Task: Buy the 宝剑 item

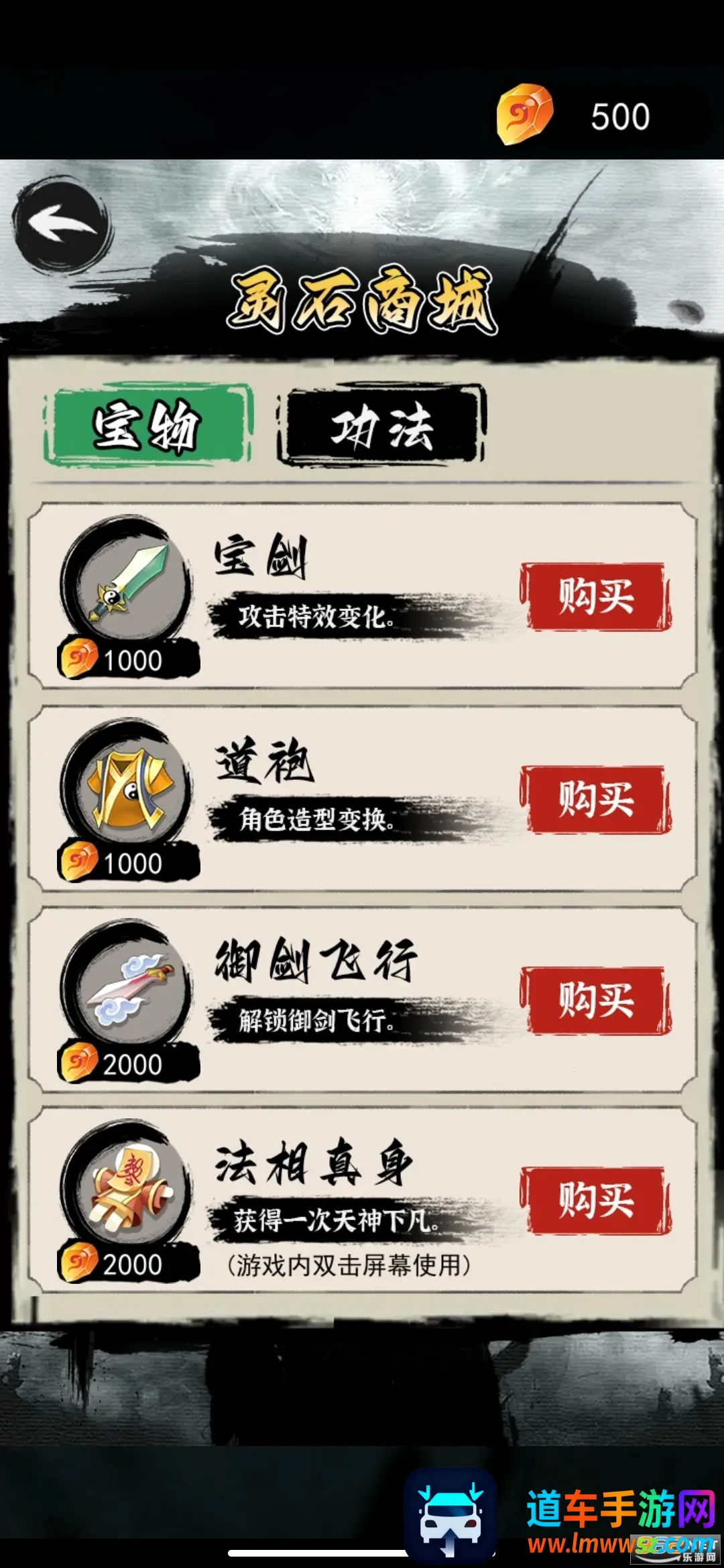Action: tap(596, 596)
